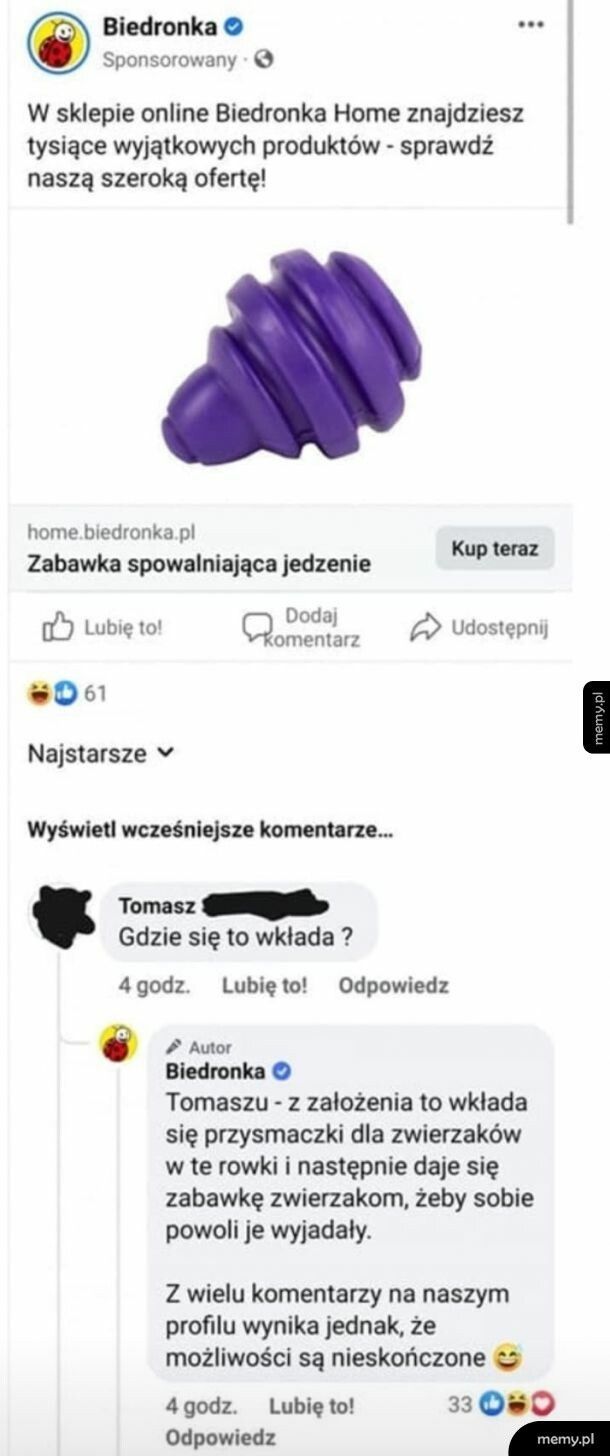
Task: Tap Kup teraz button
Action: (x=494, y=548)
